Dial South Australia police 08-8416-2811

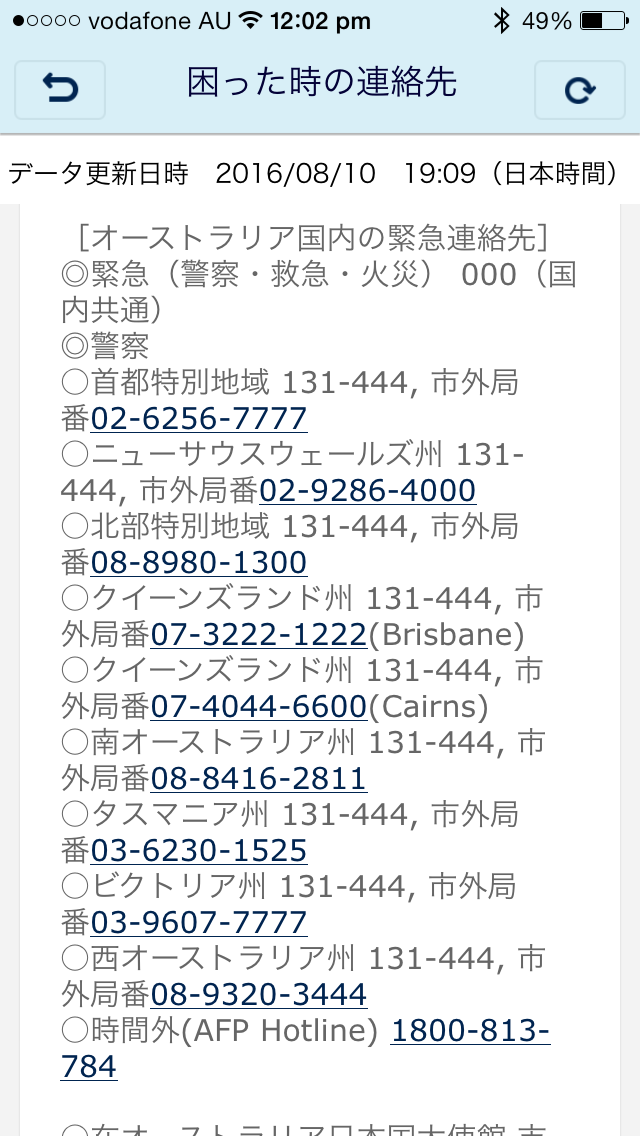coord(258,778)
